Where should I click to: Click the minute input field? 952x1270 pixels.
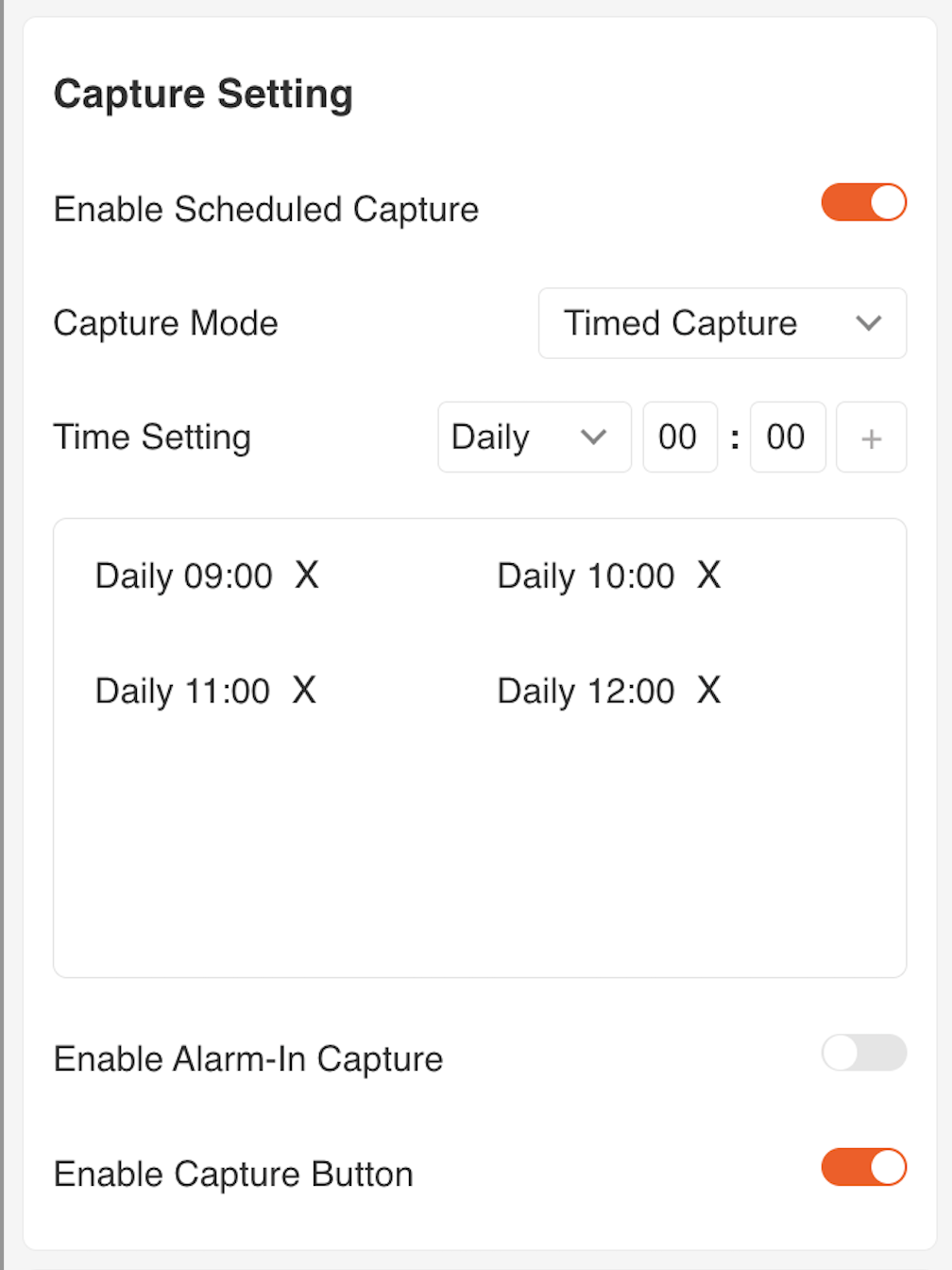[788, 437]
